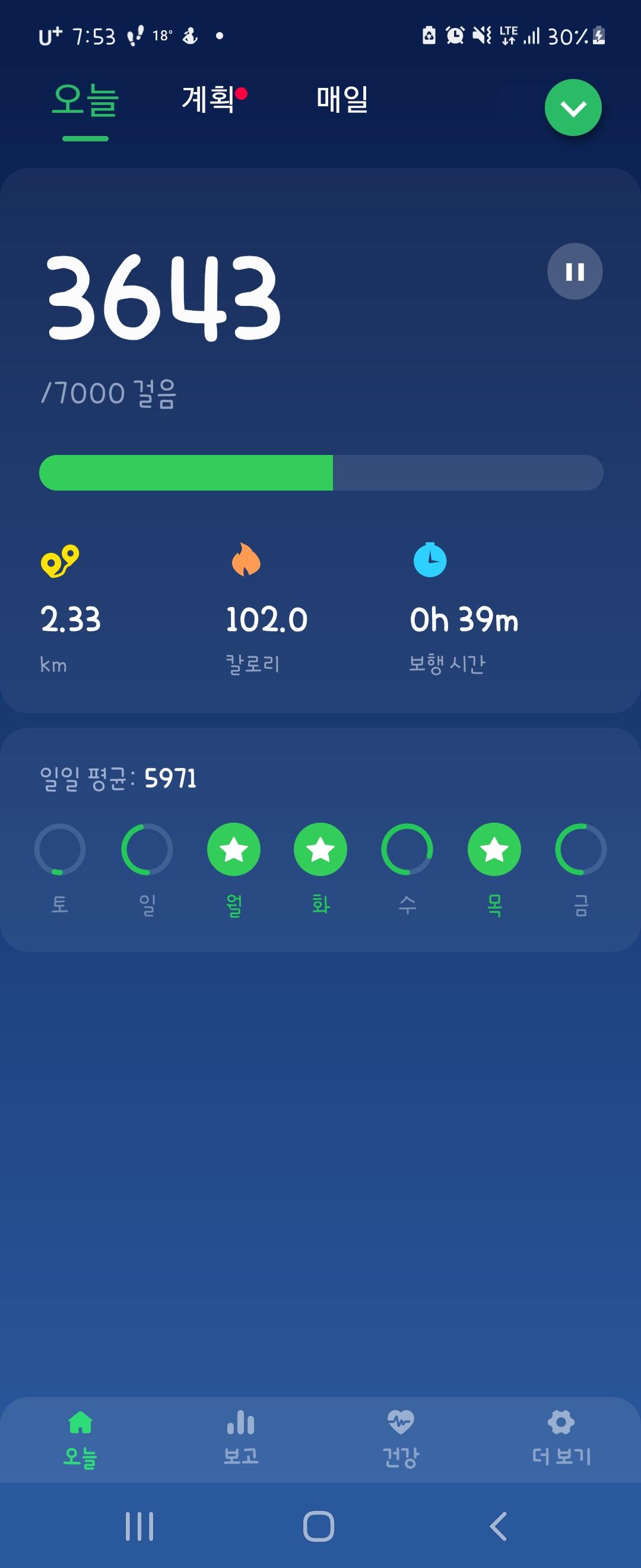Tap the green checkmark dropdown button
641x1568 pixels.
pos(573,108)
